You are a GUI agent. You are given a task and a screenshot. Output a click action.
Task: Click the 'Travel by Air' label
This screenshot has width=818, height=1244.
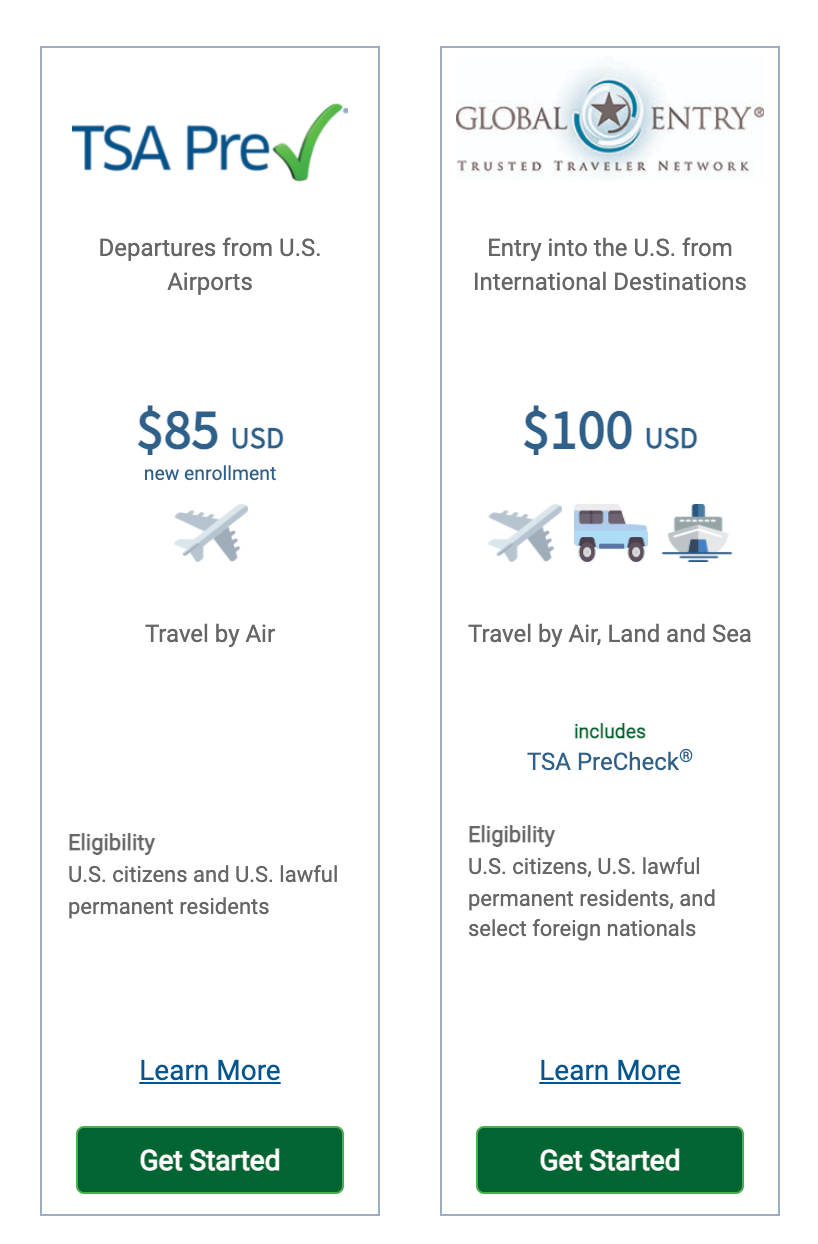[210, 634]
